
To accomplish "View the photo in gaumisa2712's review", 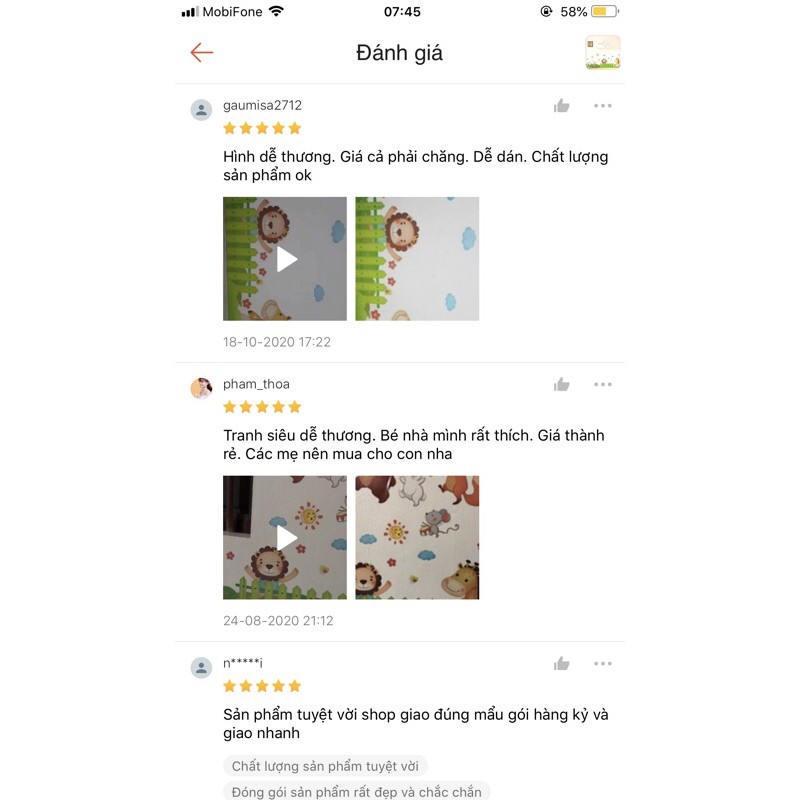I will click(x=417, y=259).
